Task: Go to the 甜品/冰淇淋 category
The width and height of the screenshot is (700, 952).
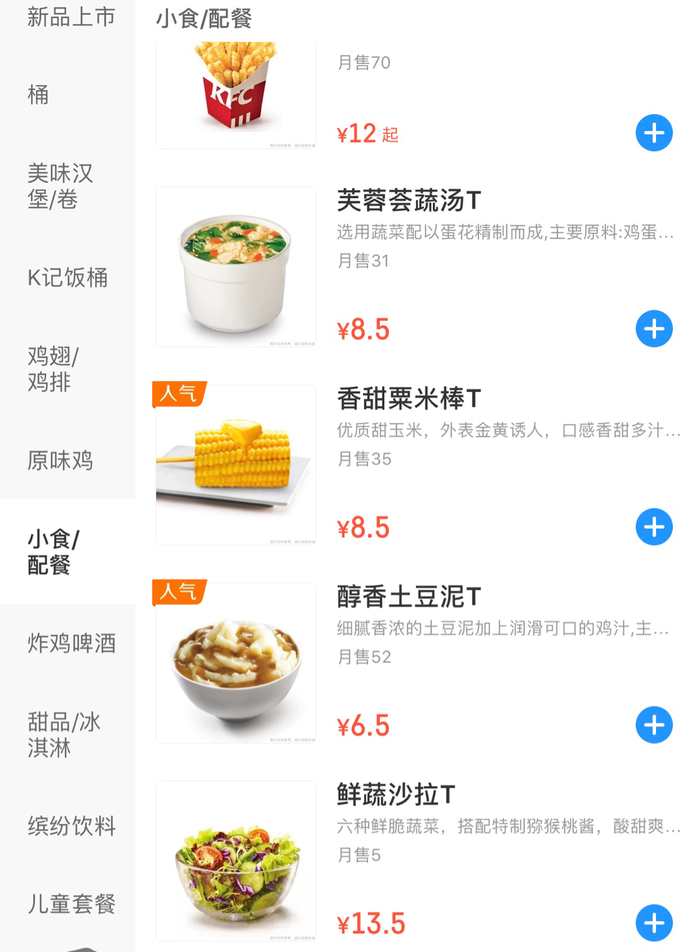Action: pyautogui.click(x=64, y=734)
